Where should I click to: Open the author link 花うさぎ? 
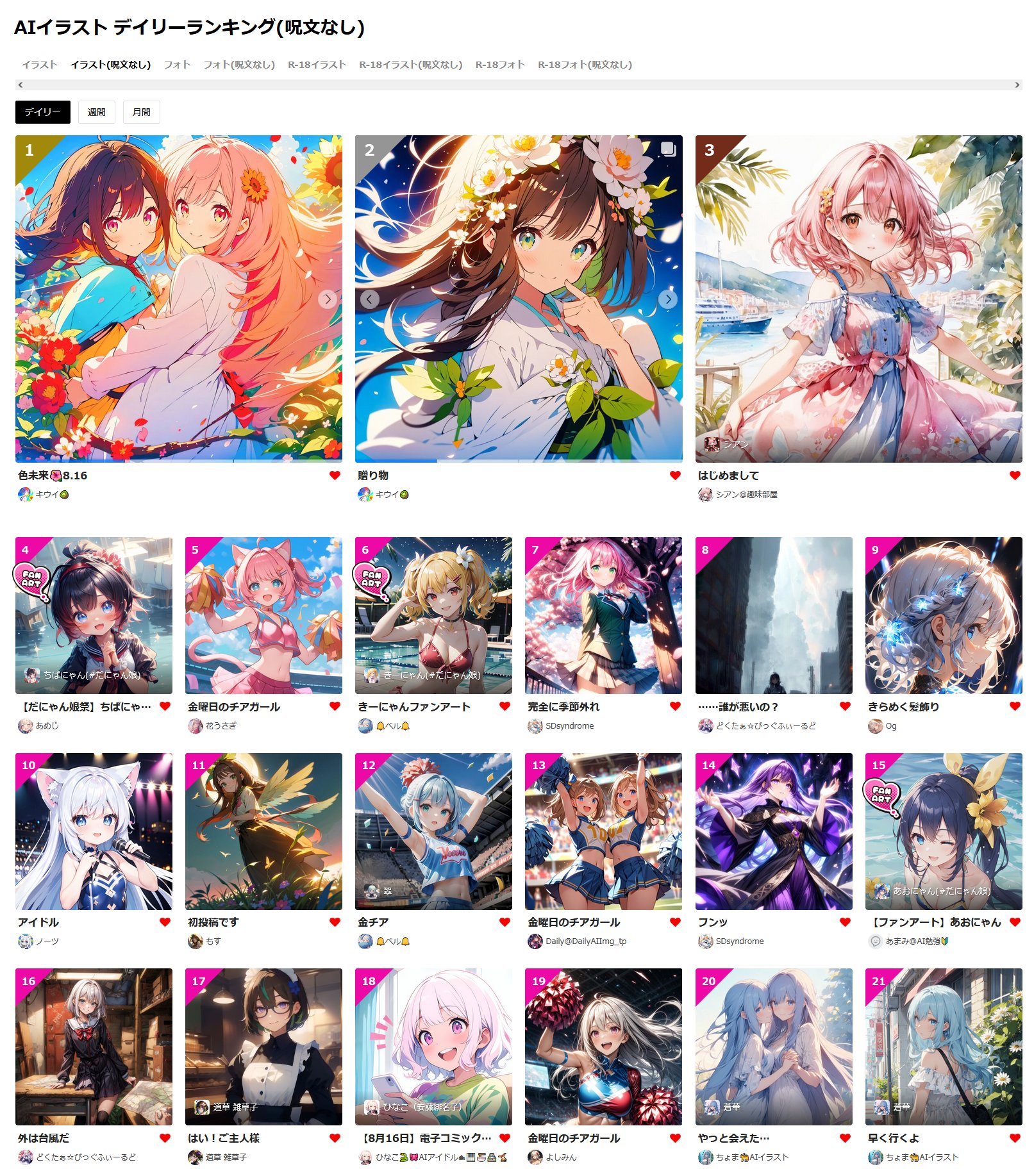click(x=221, y=726)
